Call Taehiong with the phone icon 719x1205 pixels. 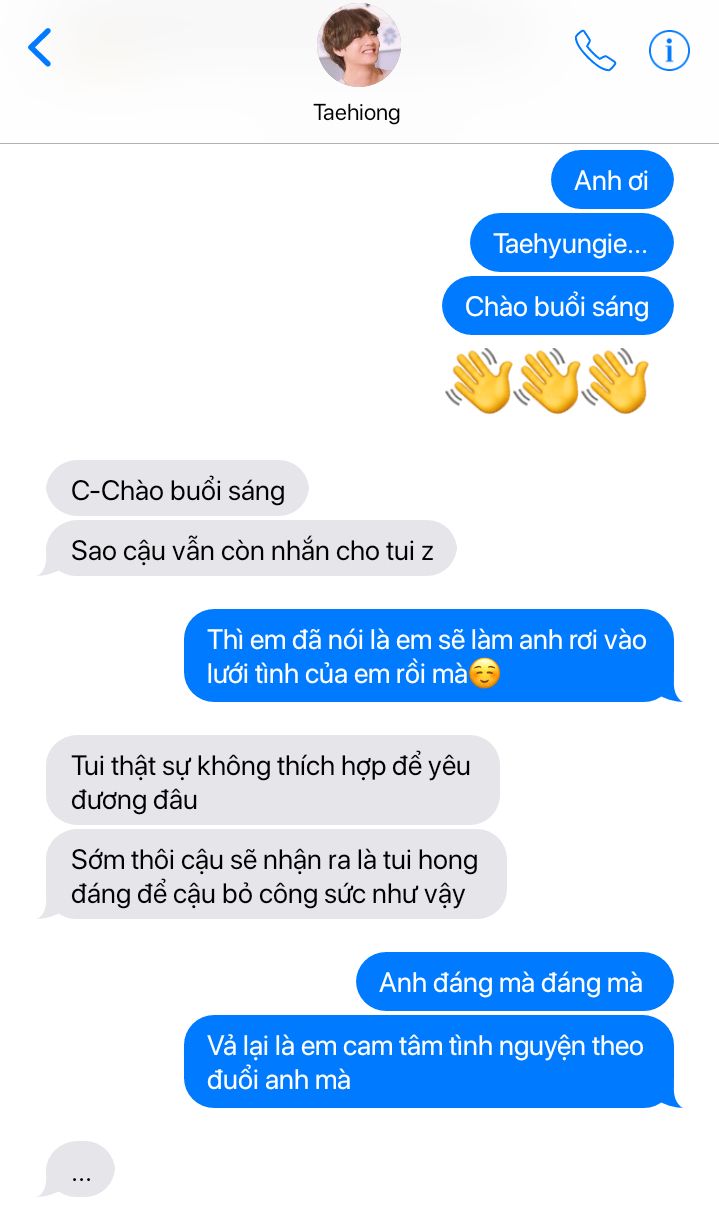[x=595, y=50]
